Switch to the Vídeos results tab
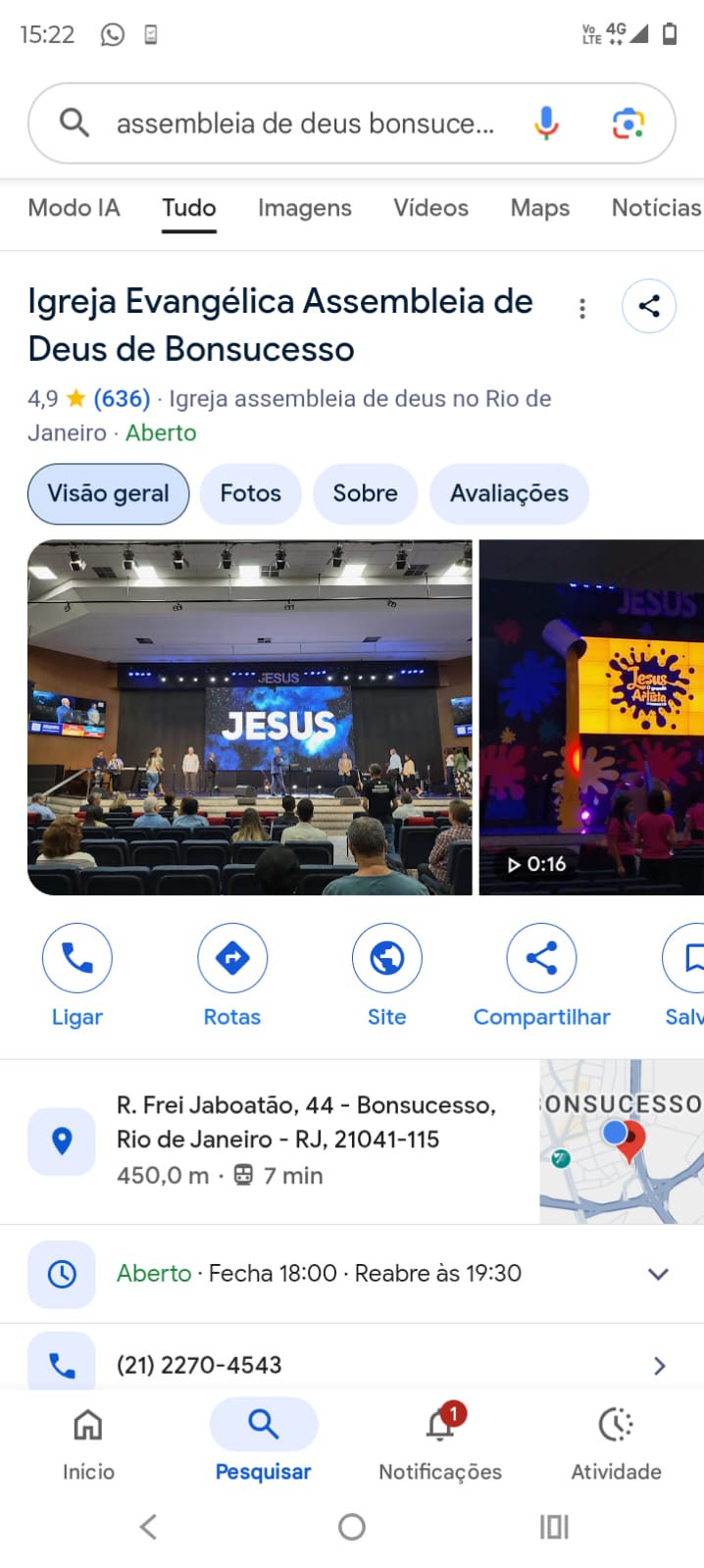Viewport: 704px width, 1568px height. 430,208
